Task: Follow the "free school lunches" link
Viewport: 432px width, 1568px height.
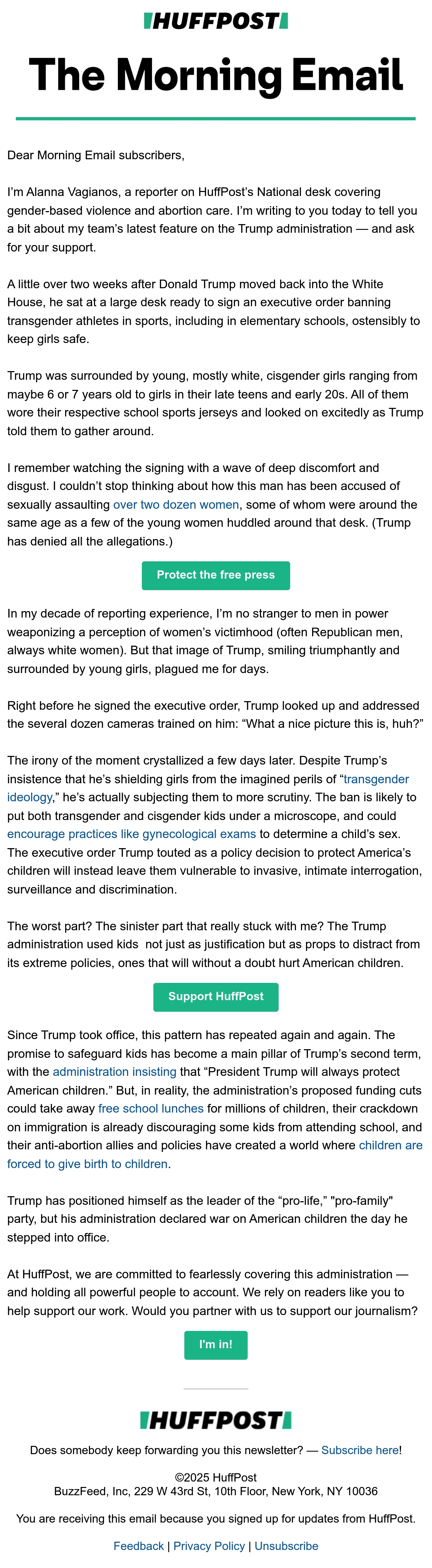Action: pyautogui.click(x=151, y=1108)
